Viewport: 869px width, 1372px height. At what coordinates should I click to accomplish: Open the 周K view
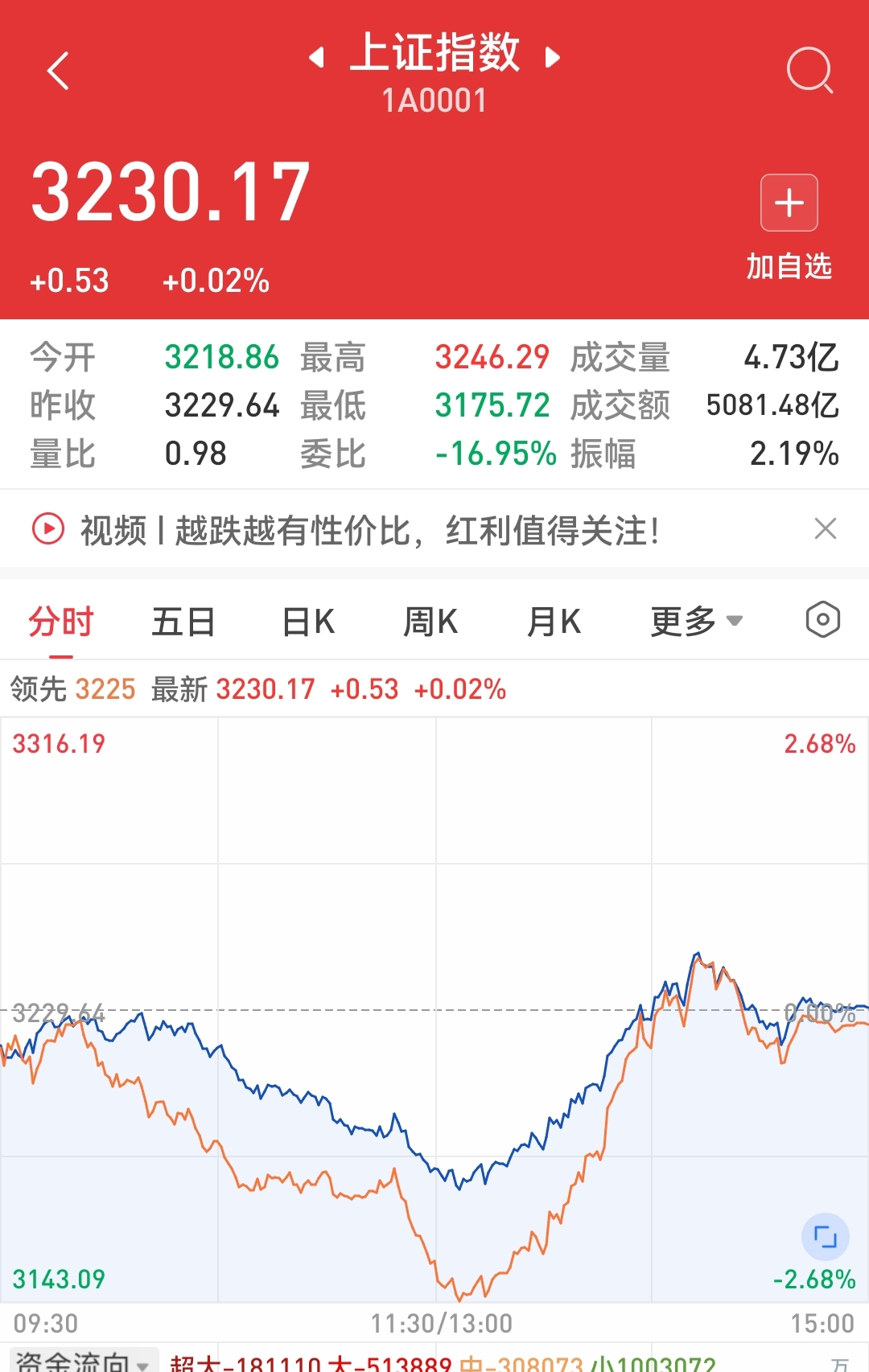(430, 621)
